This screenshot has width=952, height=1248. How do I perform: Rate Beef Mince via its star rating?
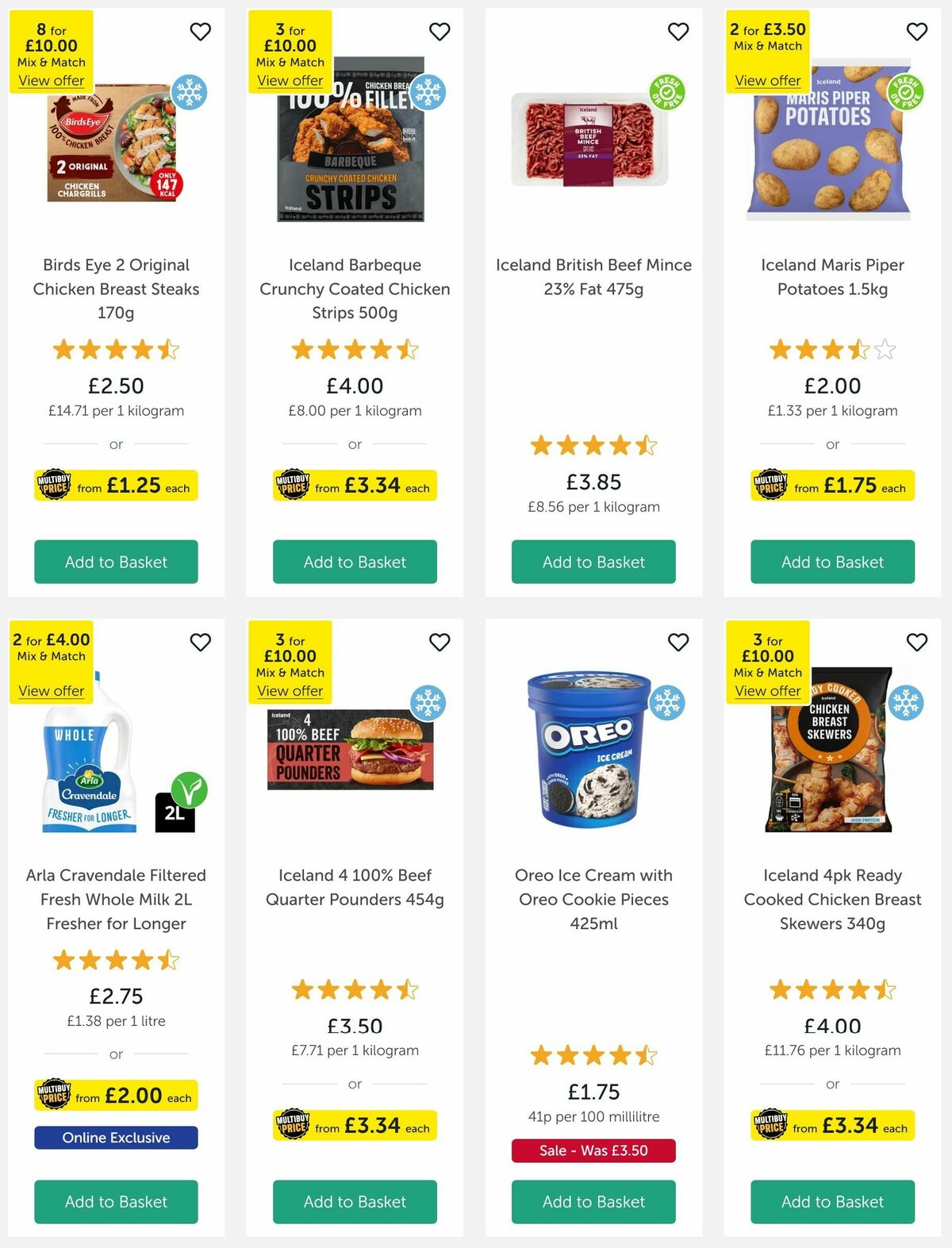(x=593, y=445)
